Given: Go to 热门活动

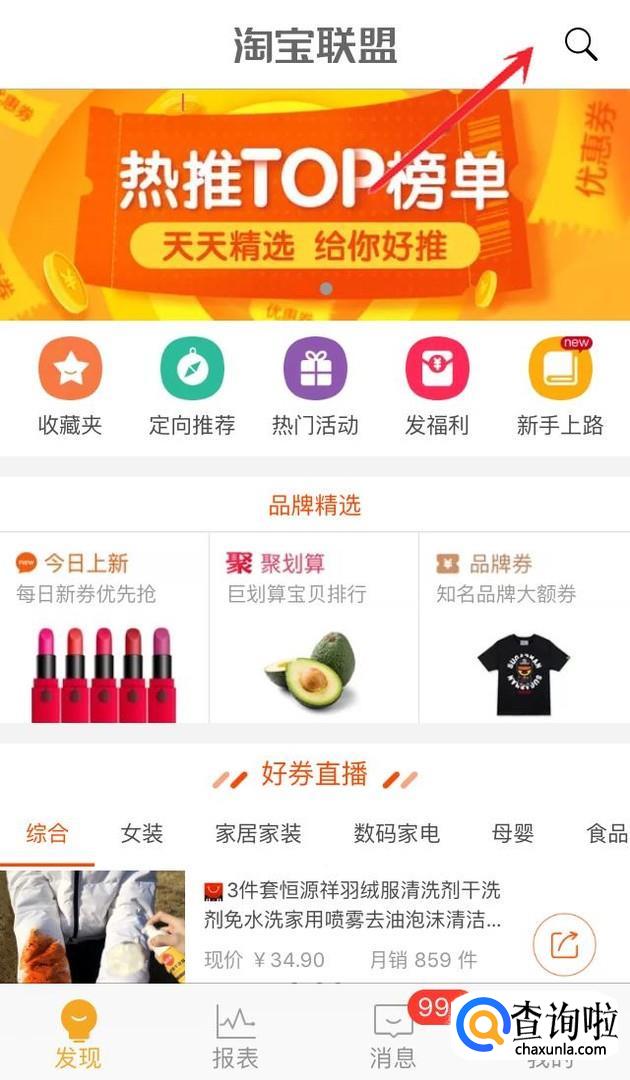Looking at the screenshot, I should click(x=315, y=387).
